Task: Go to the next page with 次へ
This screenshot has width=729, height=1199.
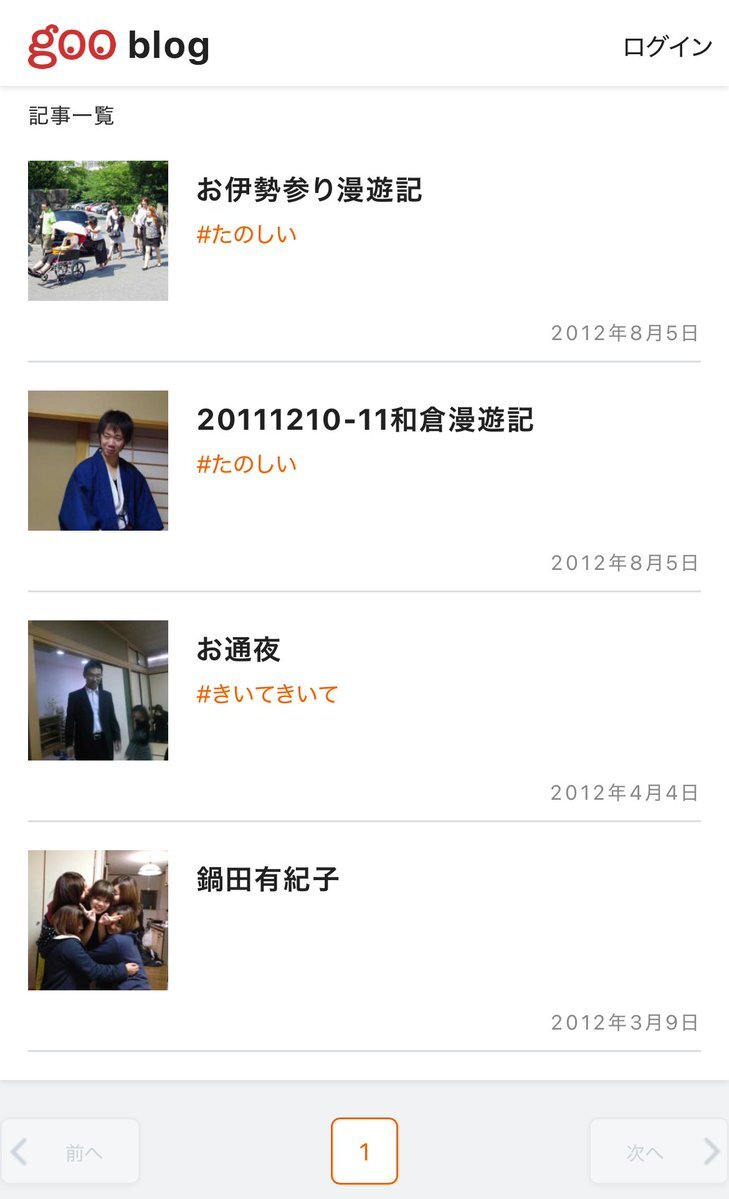Action: (658, 1151)
